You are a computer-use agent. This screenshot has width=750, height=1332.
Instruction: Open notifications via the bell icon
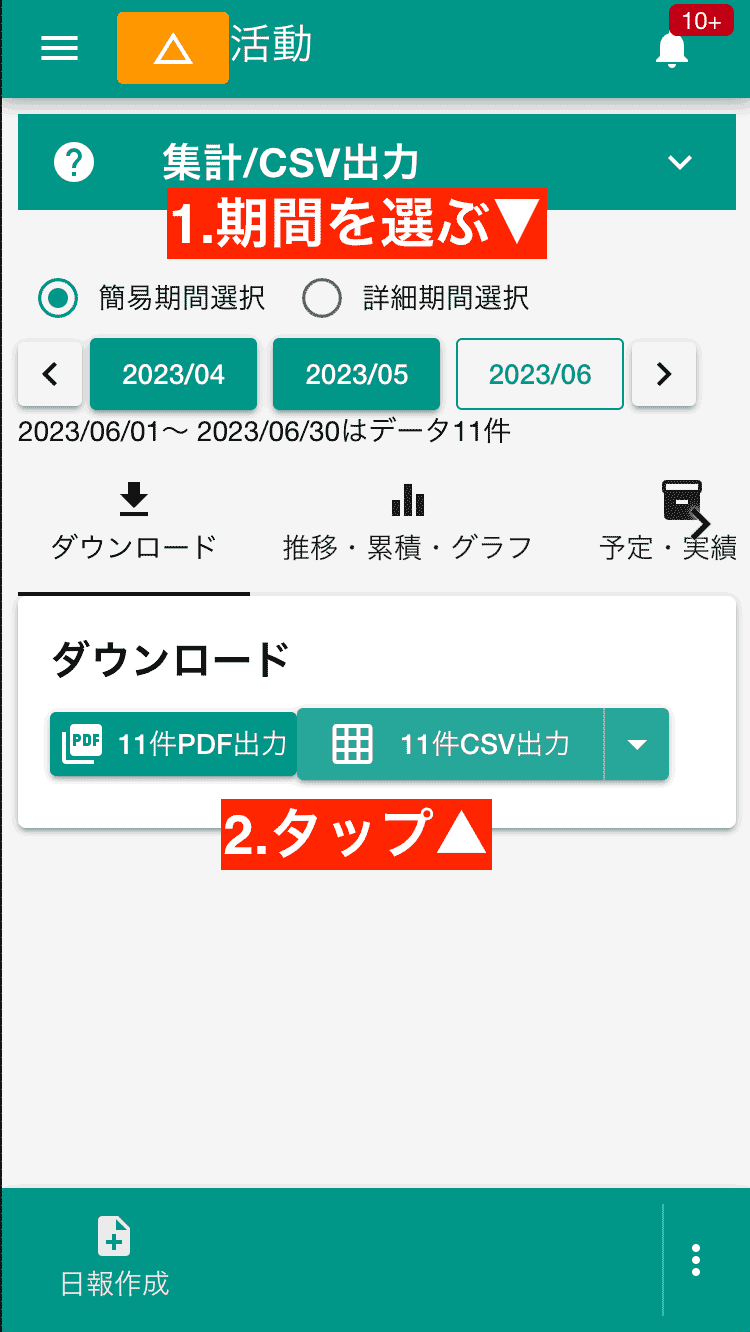671,48
